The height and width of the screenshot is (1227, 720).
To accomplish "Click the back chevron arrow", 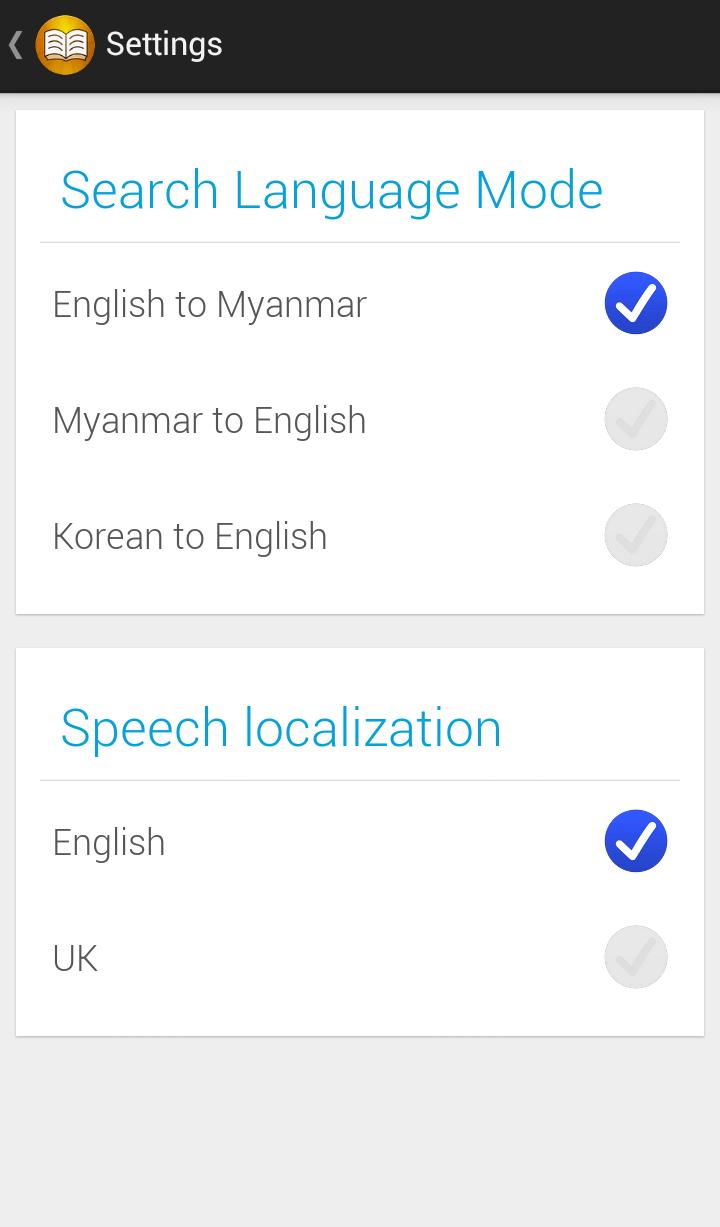I will tap(15, 44).
